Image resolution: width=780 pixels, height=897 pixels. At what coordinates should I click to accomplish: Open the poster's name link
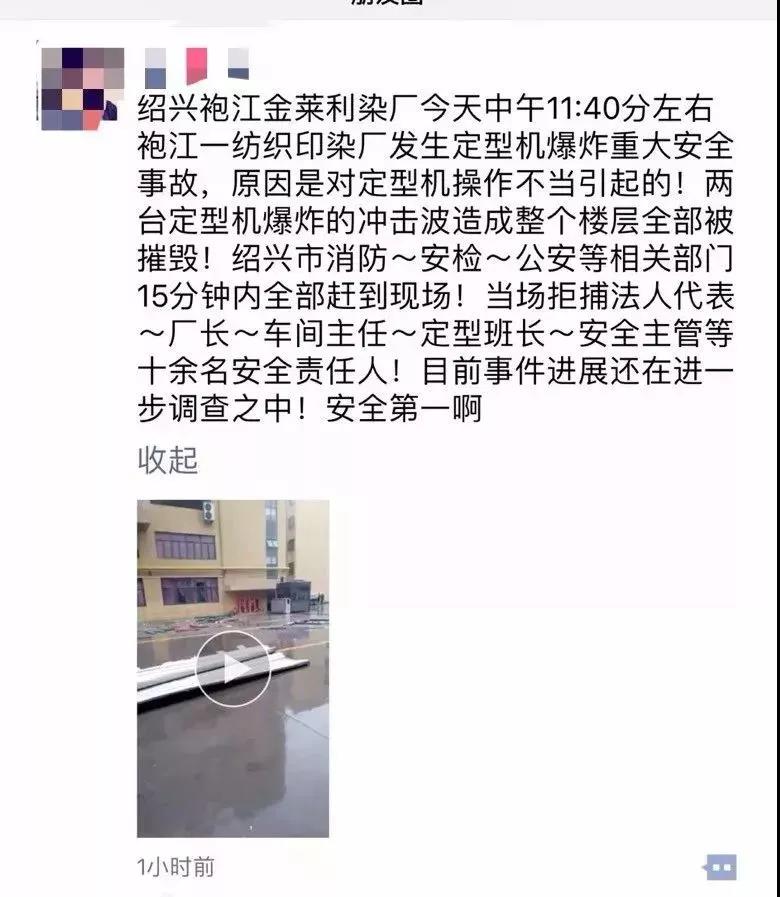pos(196,66)
